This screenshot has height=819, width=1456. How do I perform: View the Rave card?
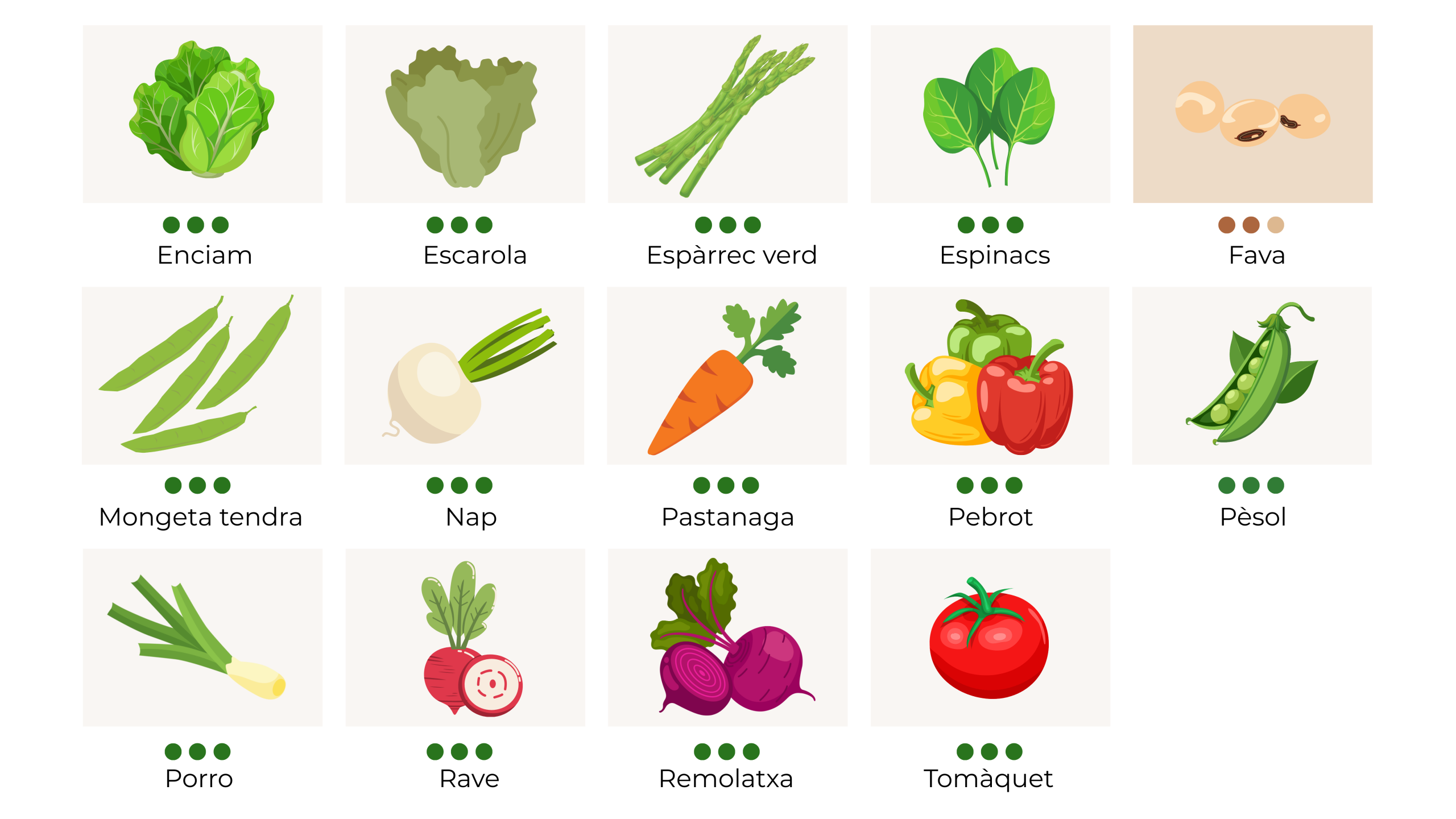coord(465,637)
